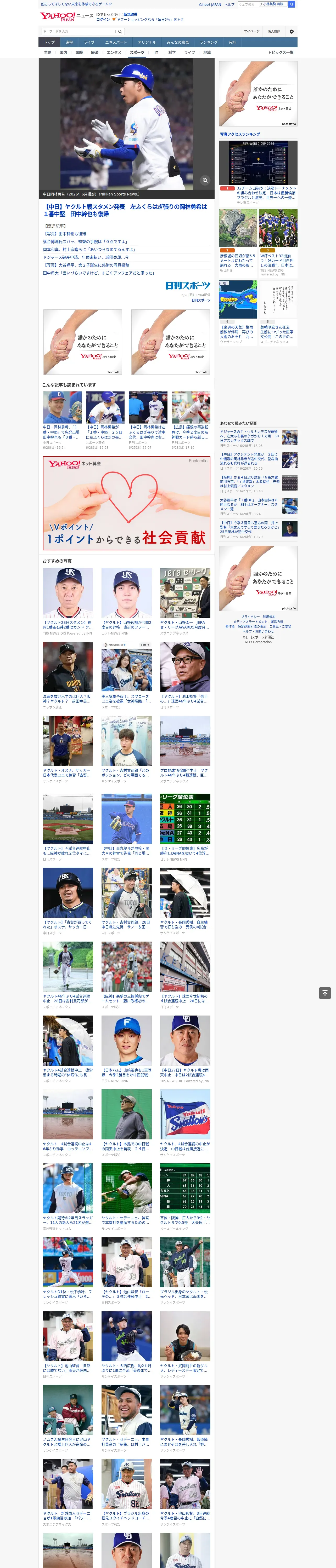Screen dimensions: 336x1568
Task: Open the ヘルプ link at the top
Action: pyautogui.click(x=229, y=4)
